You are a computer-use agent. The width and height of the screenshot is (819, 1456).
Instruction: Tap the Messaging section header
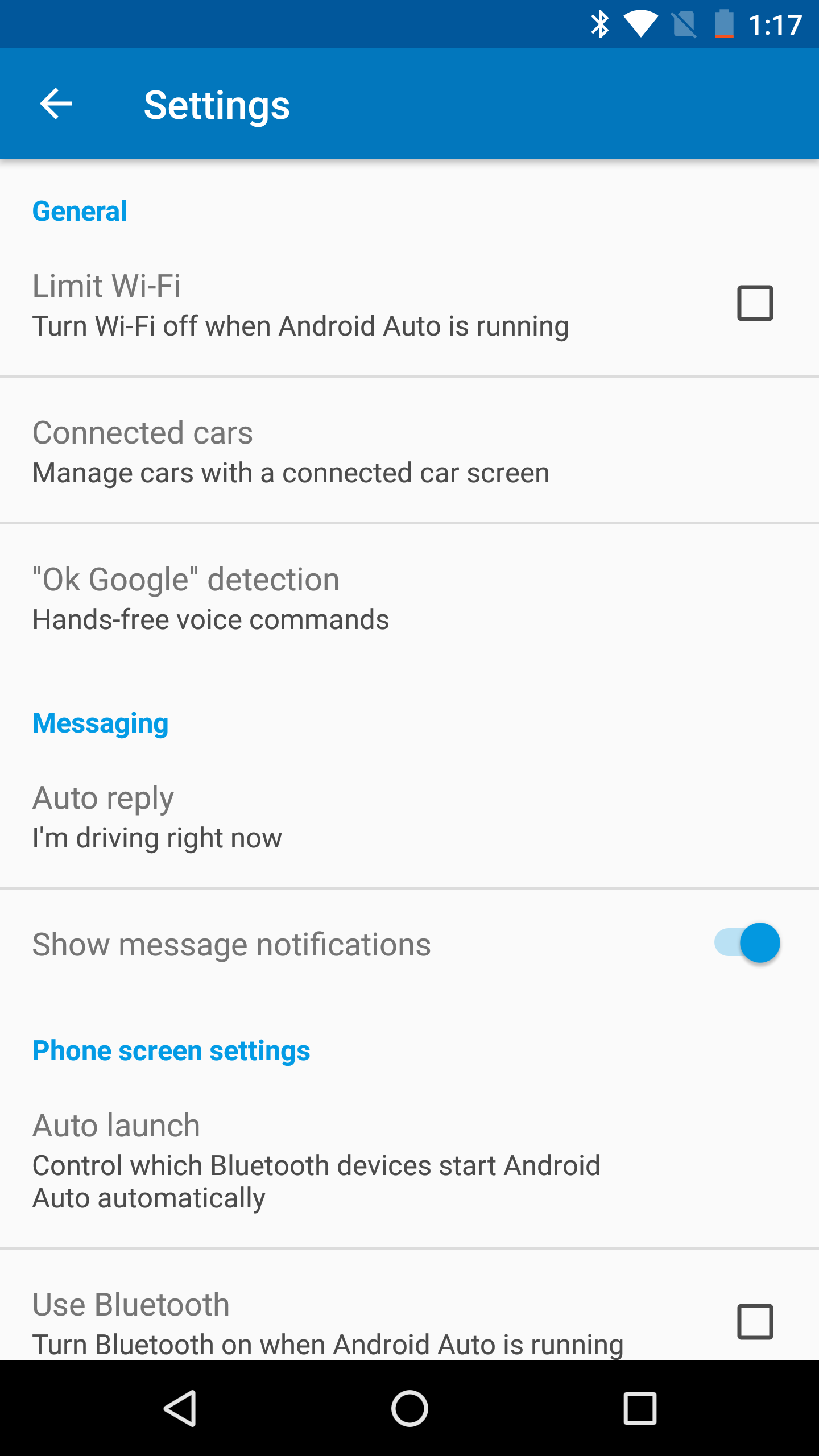click(x=100, y=722)
